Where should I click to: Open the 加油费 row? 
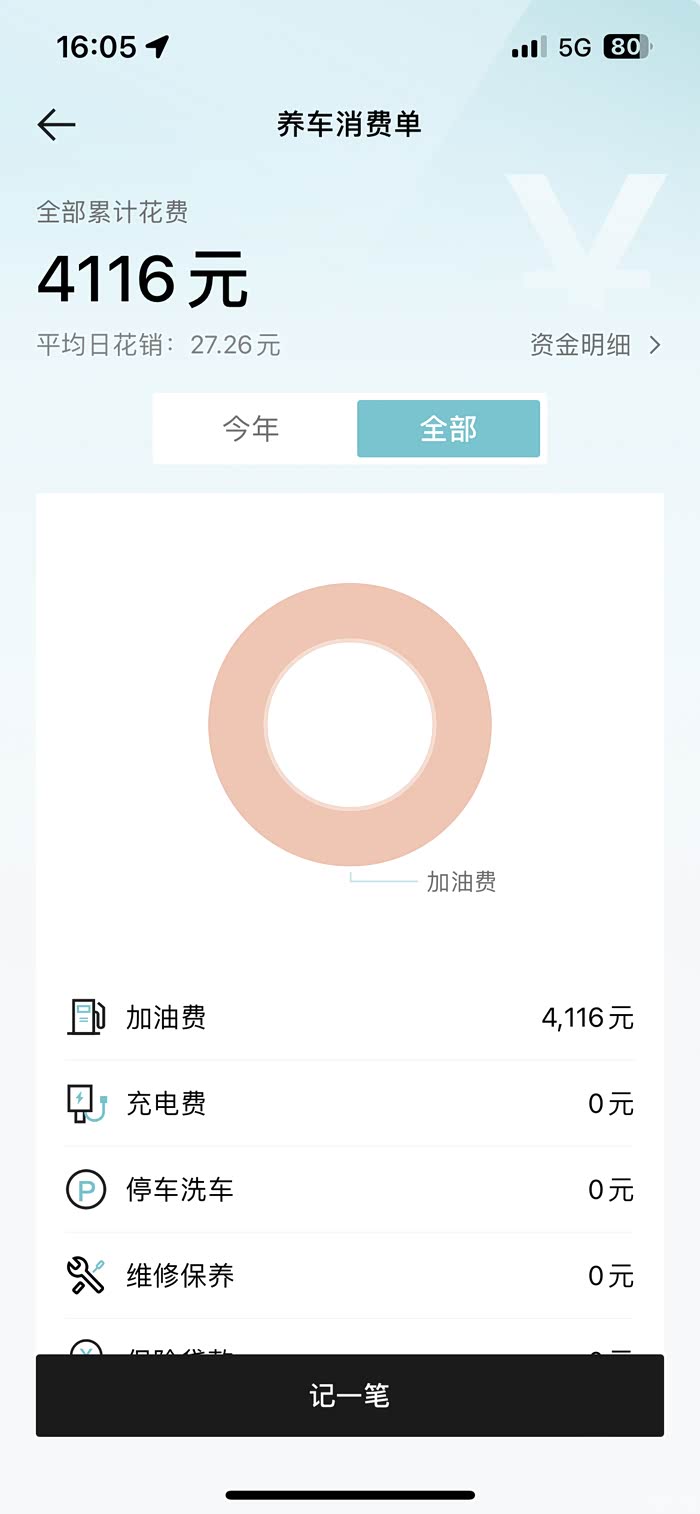pos(350,1018)
